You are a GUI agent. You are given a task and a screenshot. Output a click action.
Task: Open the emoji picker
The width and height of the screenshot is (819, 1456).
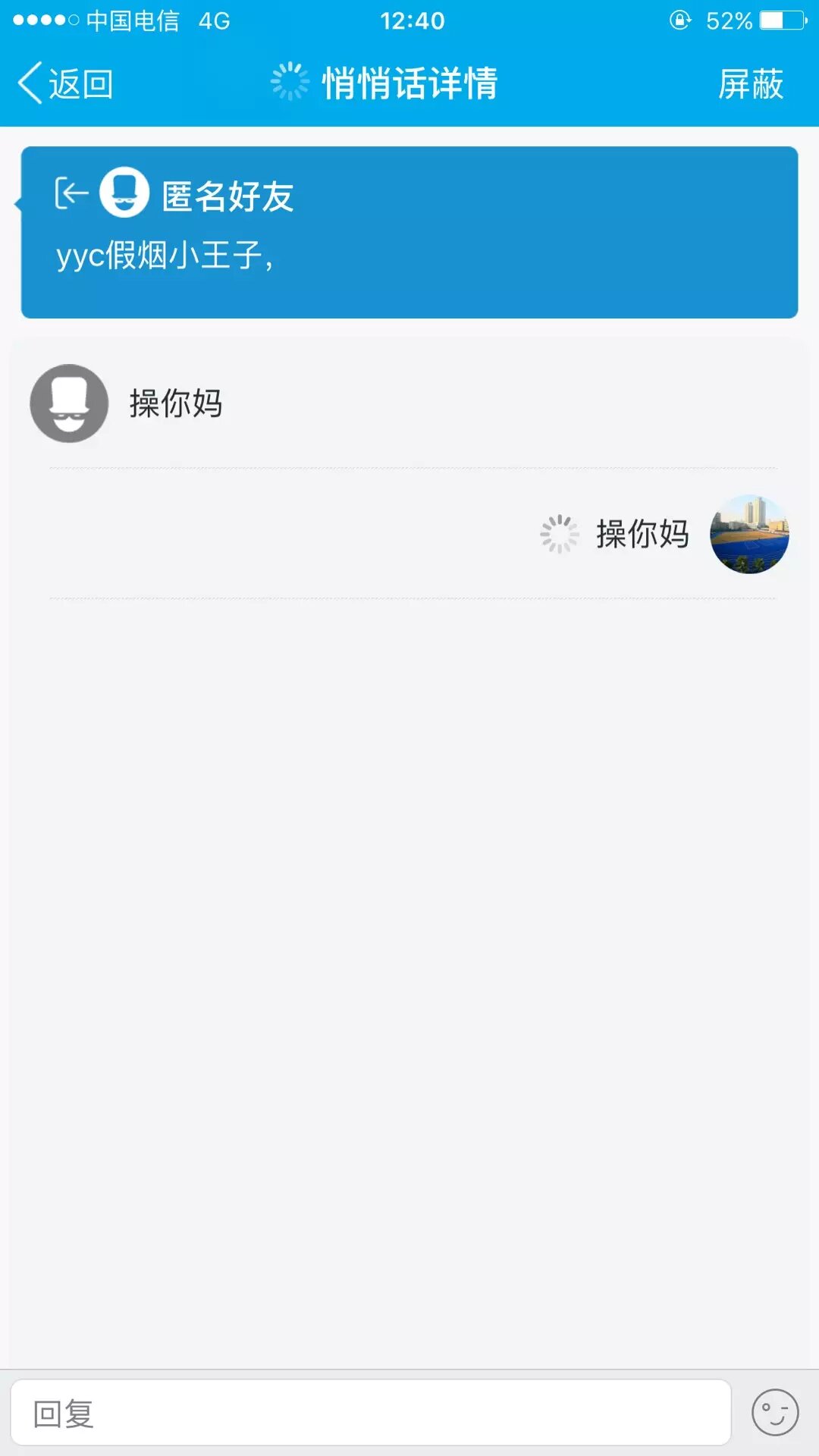pyautogui.click(x=774, y=1413)
